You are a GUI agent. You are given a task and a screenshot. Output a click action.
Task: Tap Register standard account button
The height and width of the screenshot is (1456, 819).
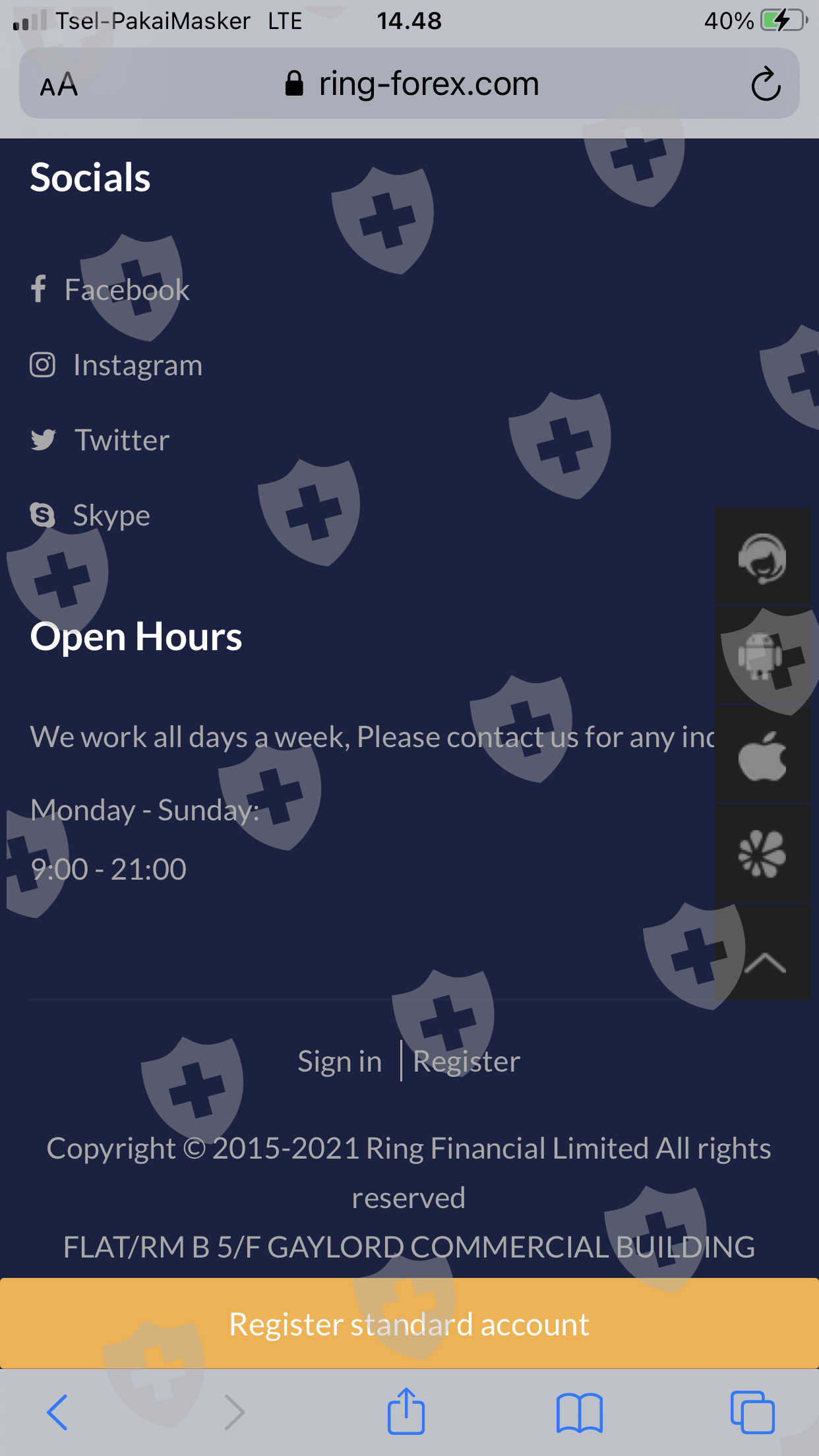(x=409, y=1323)
